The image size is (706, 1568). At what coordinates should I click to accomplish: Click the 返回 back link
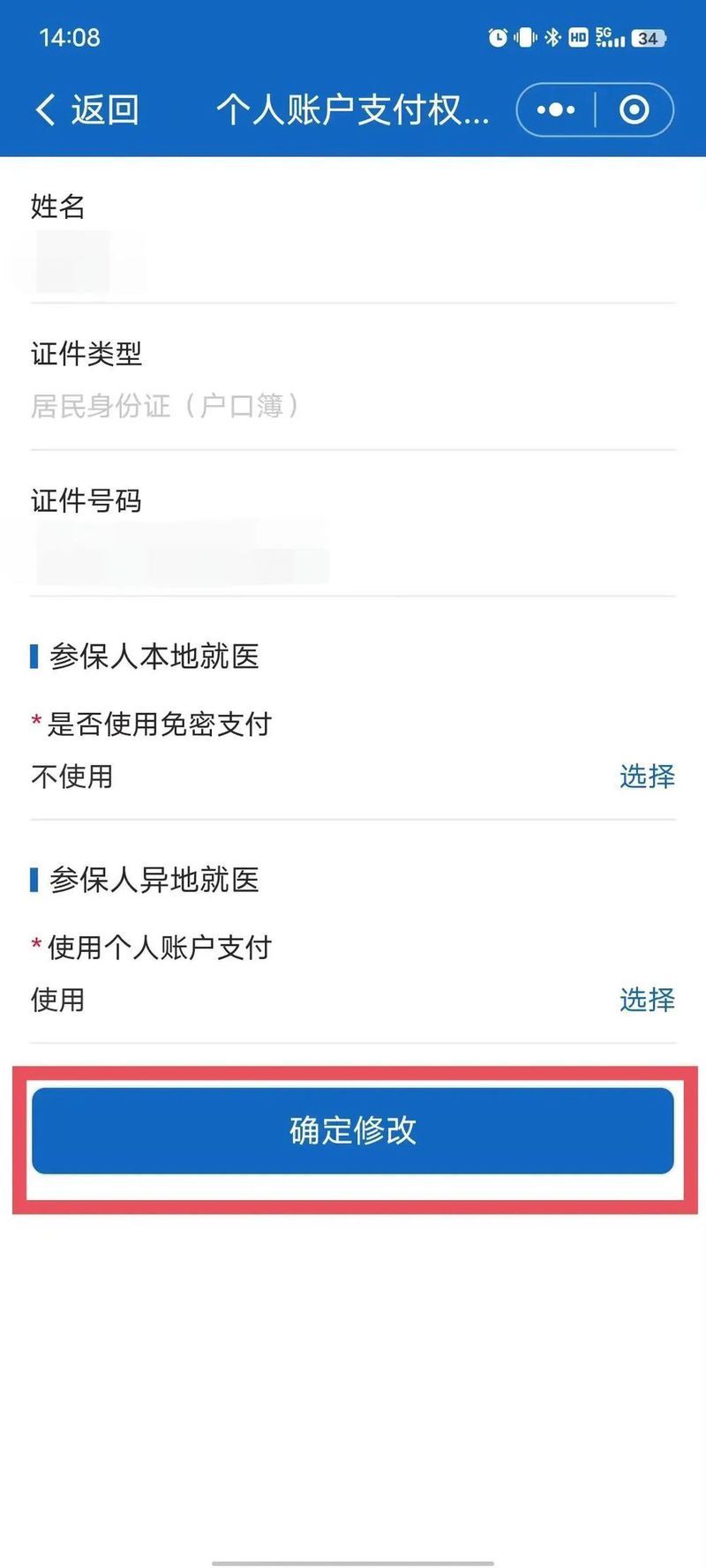(103, 109)
